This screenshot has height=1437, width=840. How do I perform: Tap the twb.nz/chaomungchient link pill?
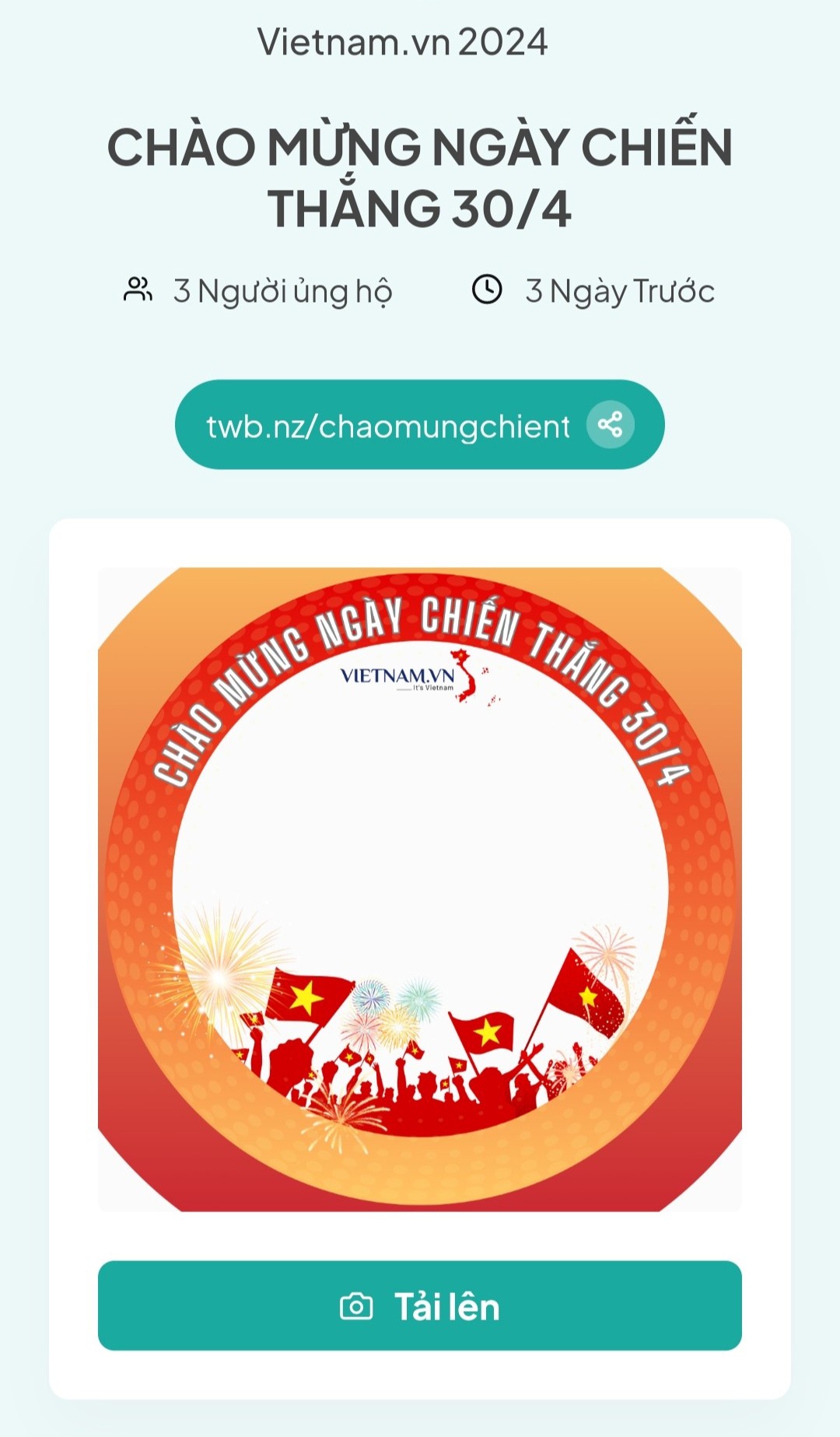click(387, 426)
